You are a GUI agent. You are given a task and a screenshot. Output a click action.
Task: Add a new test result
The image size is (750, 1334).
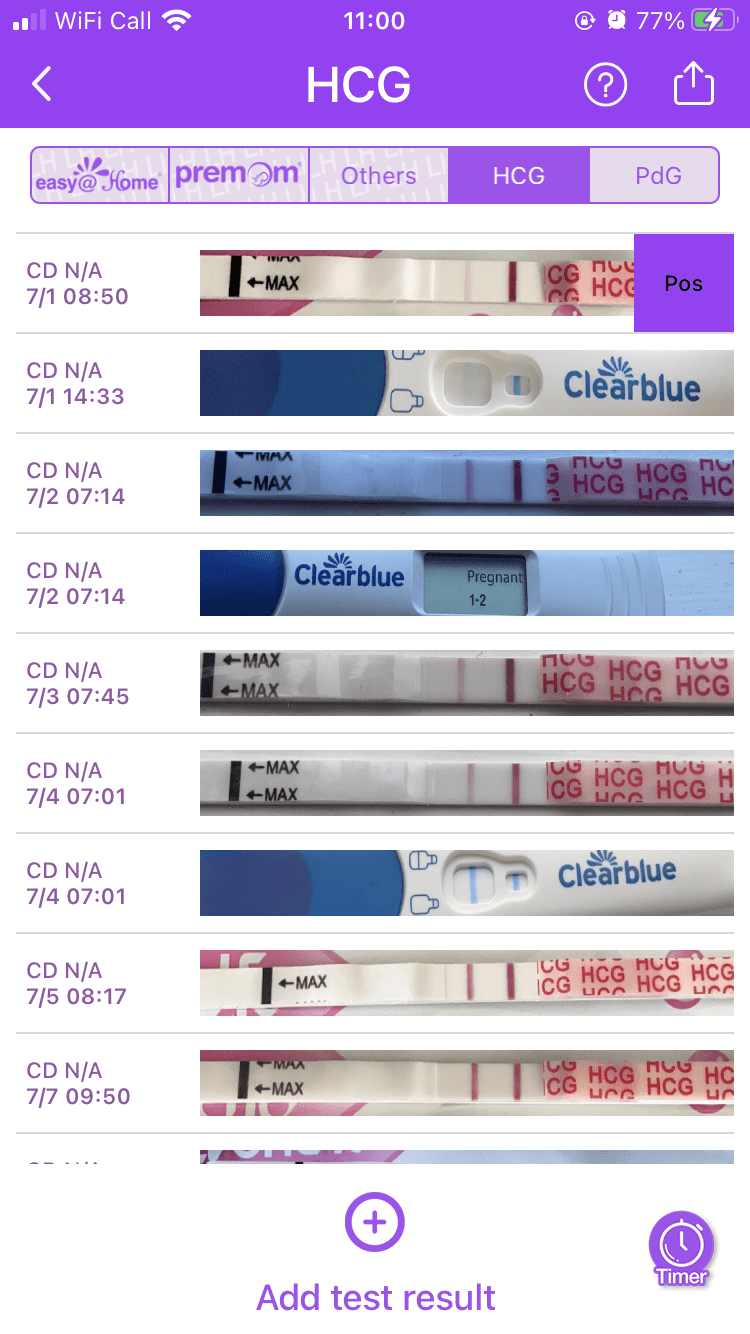coord(374,1222)
